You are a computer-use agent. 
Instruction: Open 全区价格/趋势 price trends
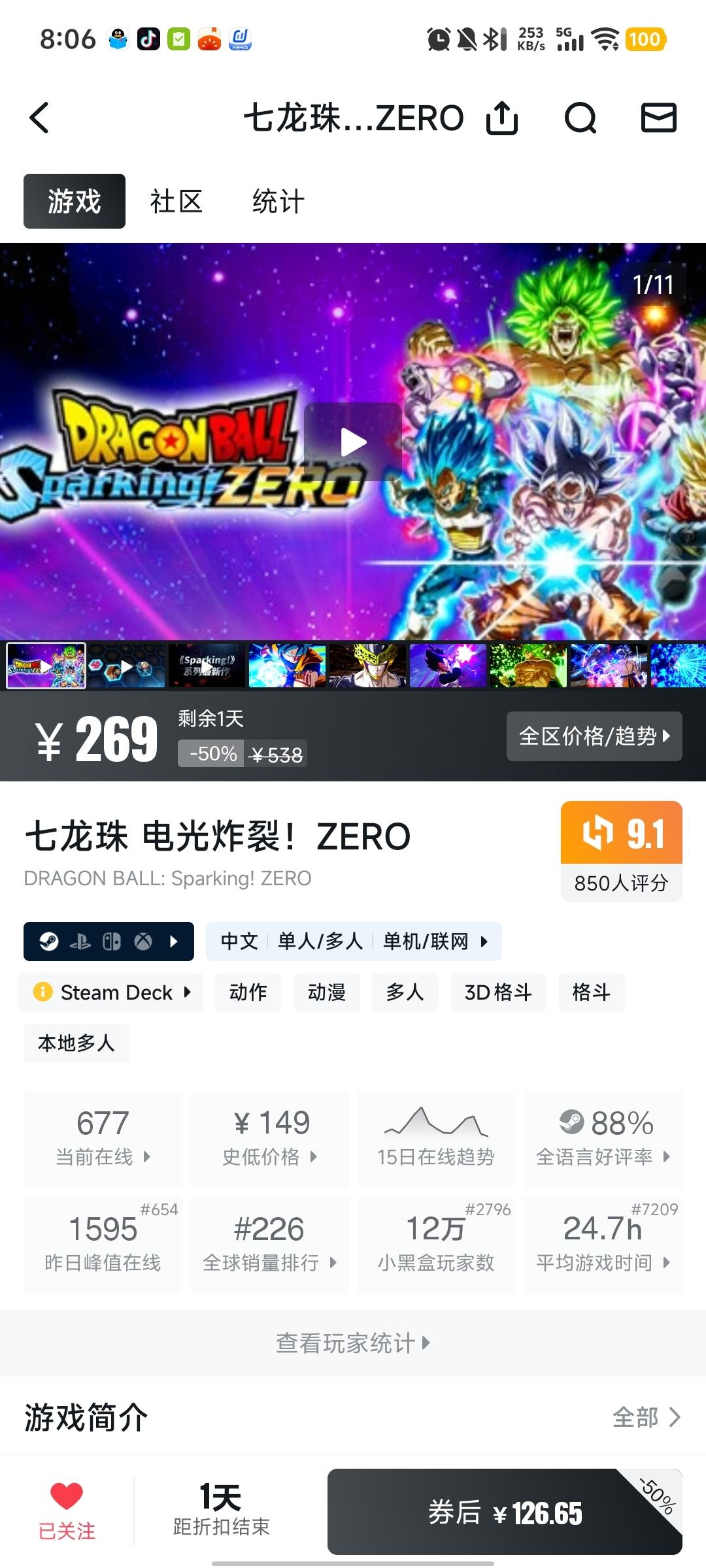(x=594, y=736)
